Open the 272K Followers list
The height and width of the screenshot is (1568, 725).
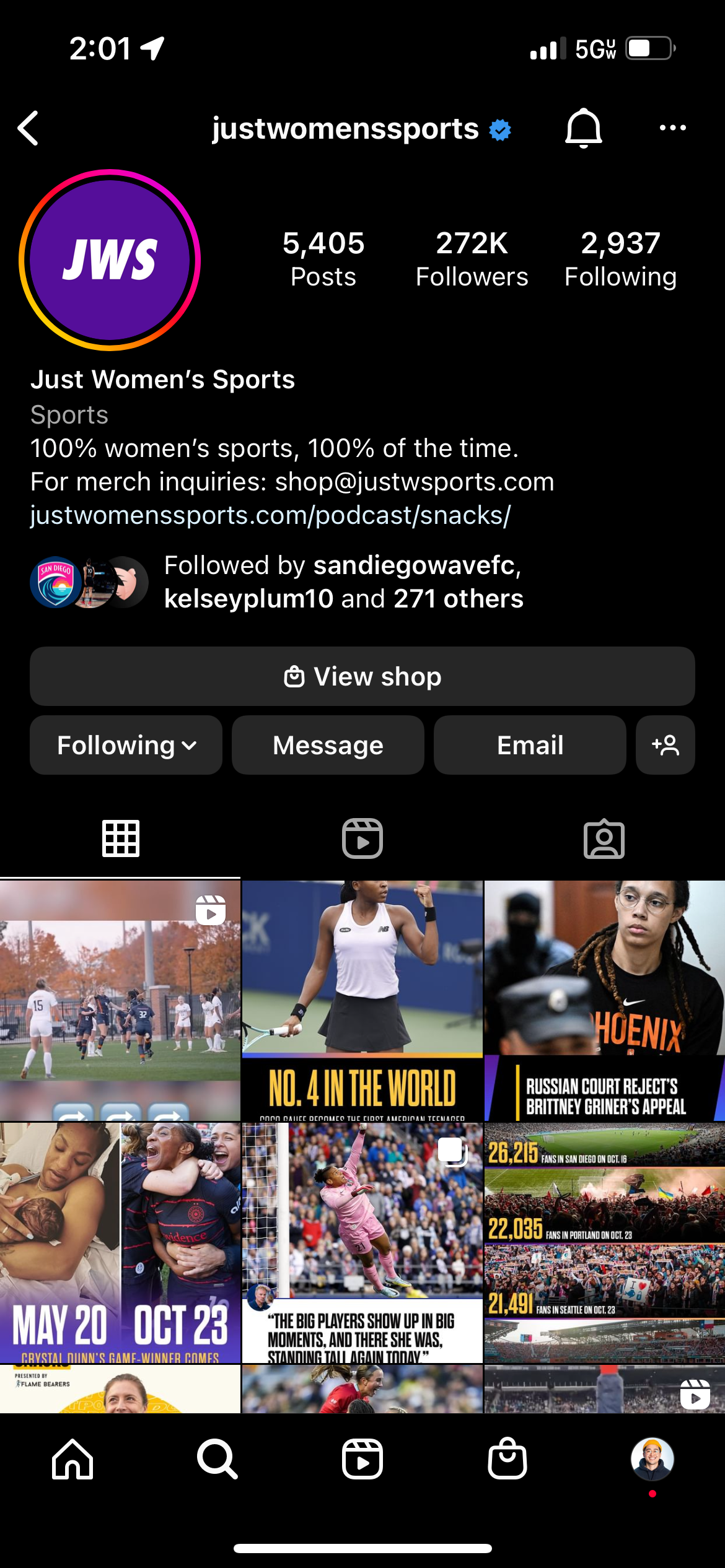coord(472,259)
